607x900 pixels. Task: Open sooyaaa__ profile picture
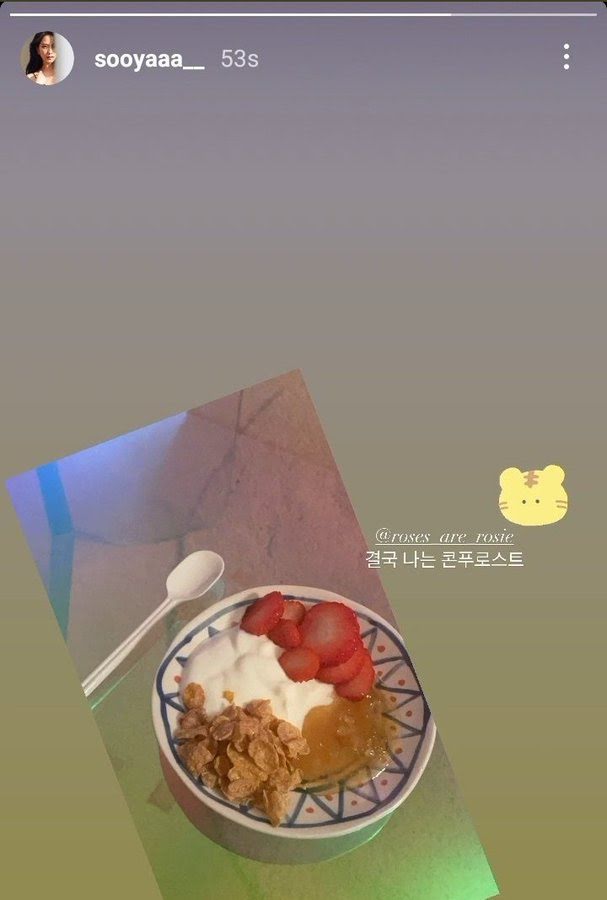tap(47, 59)
